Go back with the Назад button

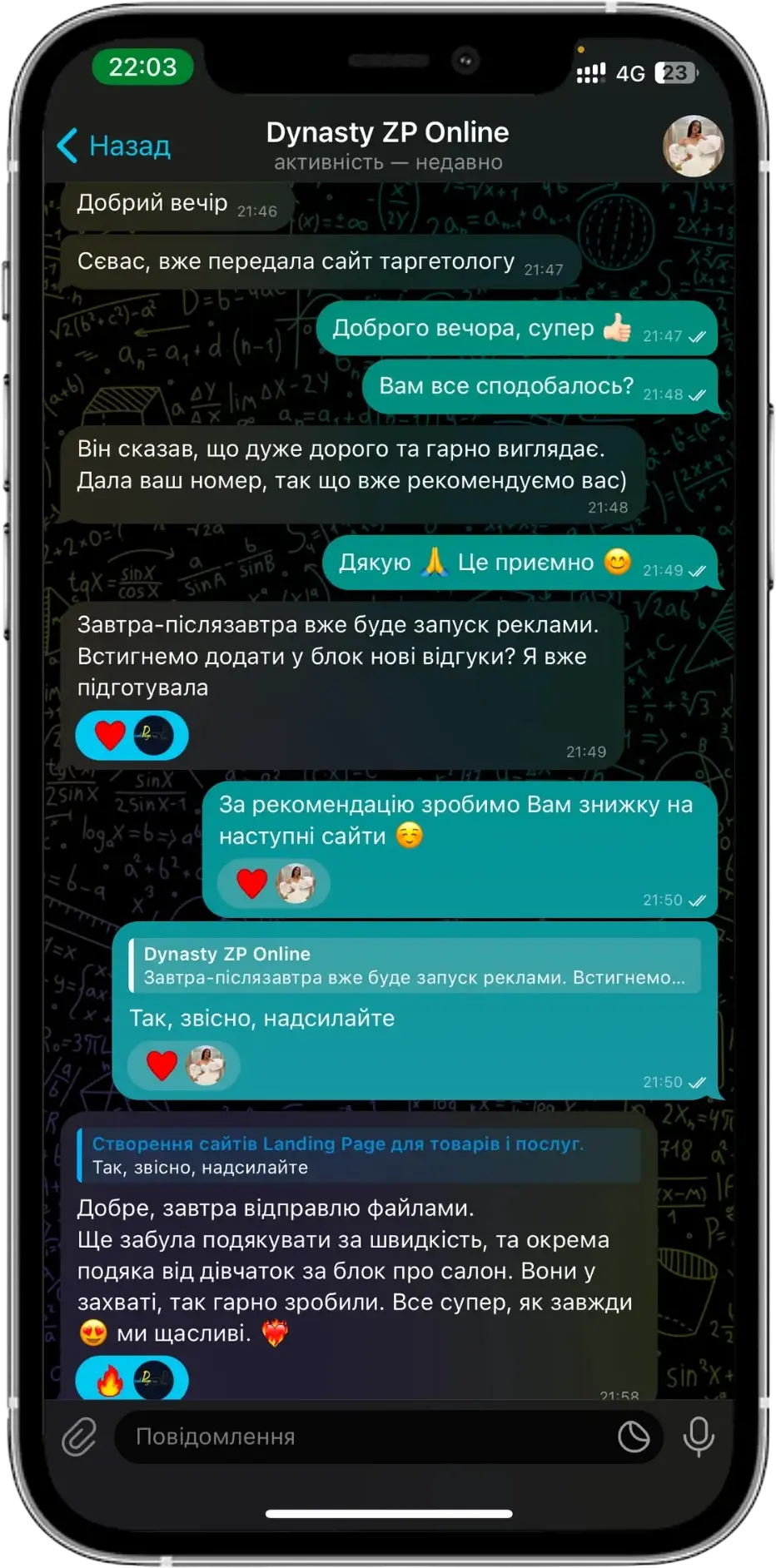coord(113,146)
